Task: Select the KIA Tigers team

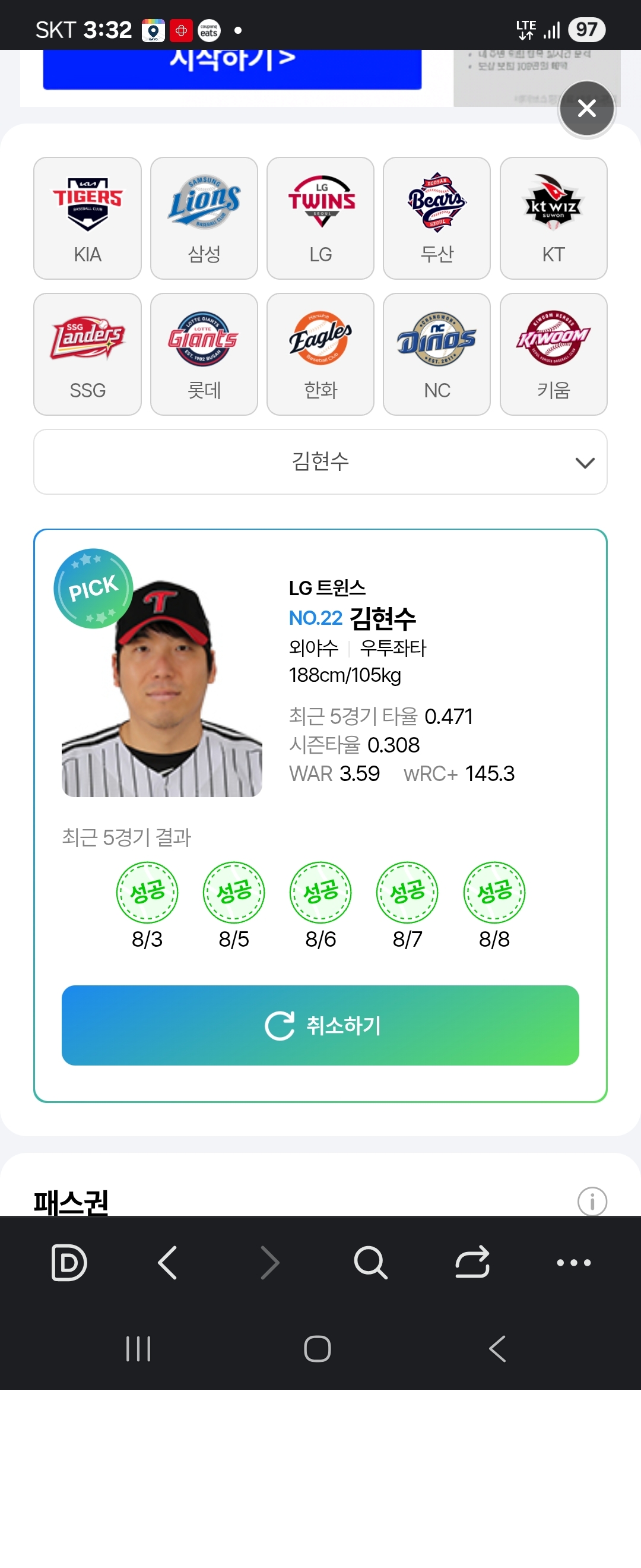Action: click(88, 218)
